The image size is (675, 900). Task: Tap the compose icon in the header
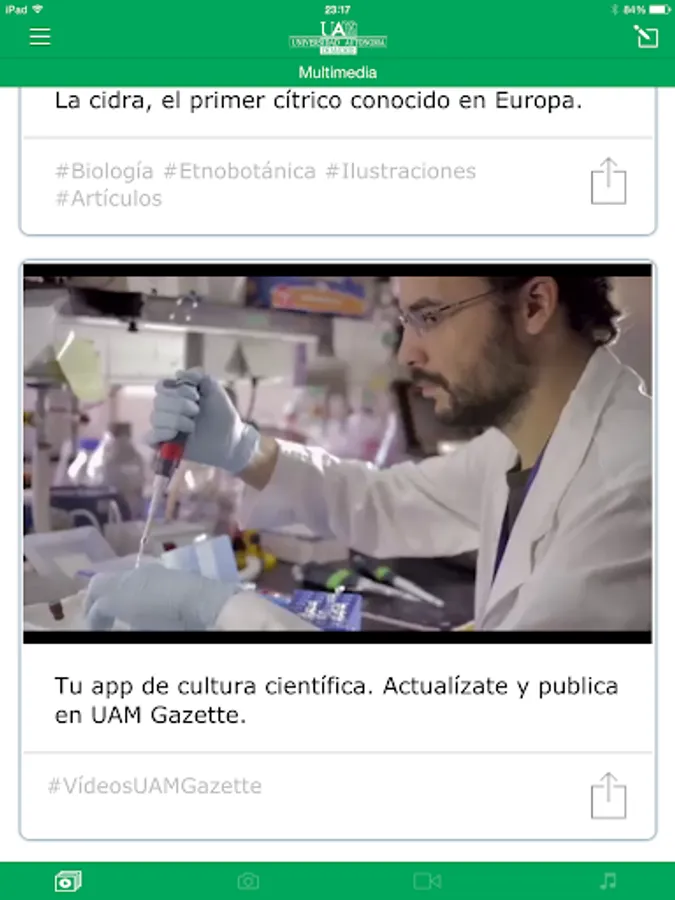(646, 37)
